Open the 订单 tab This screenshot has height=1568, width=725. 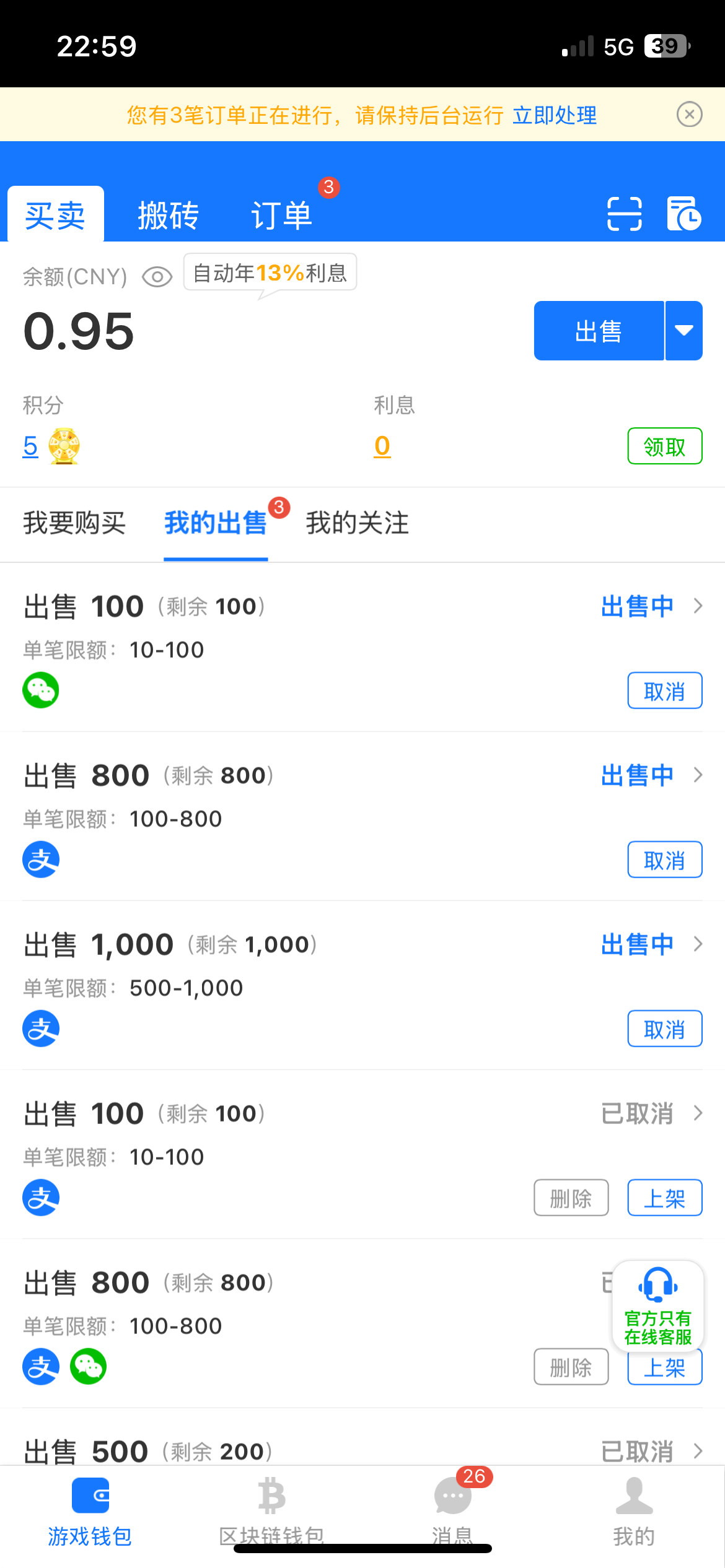pos(281,216)
